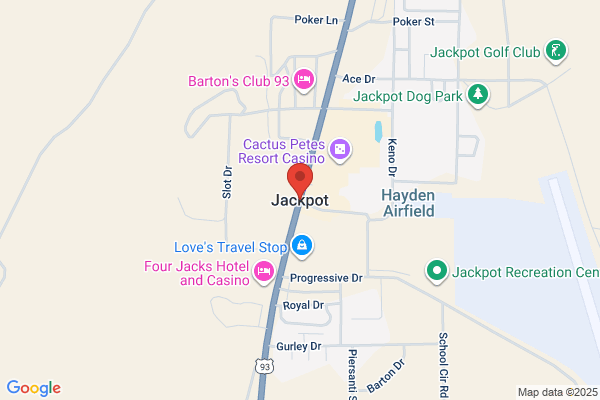Screen dimensions: 600x400
Task: Tap the red pin marking Jackpot
Action: coord(301,180)
